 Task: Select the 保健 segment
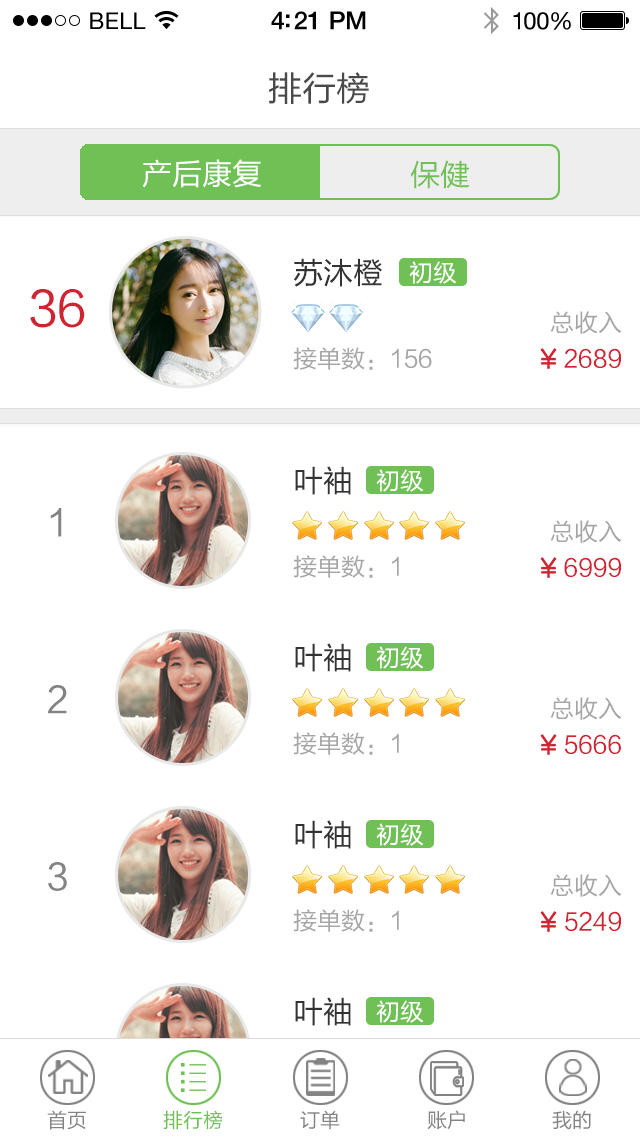[x=439, y=173]
